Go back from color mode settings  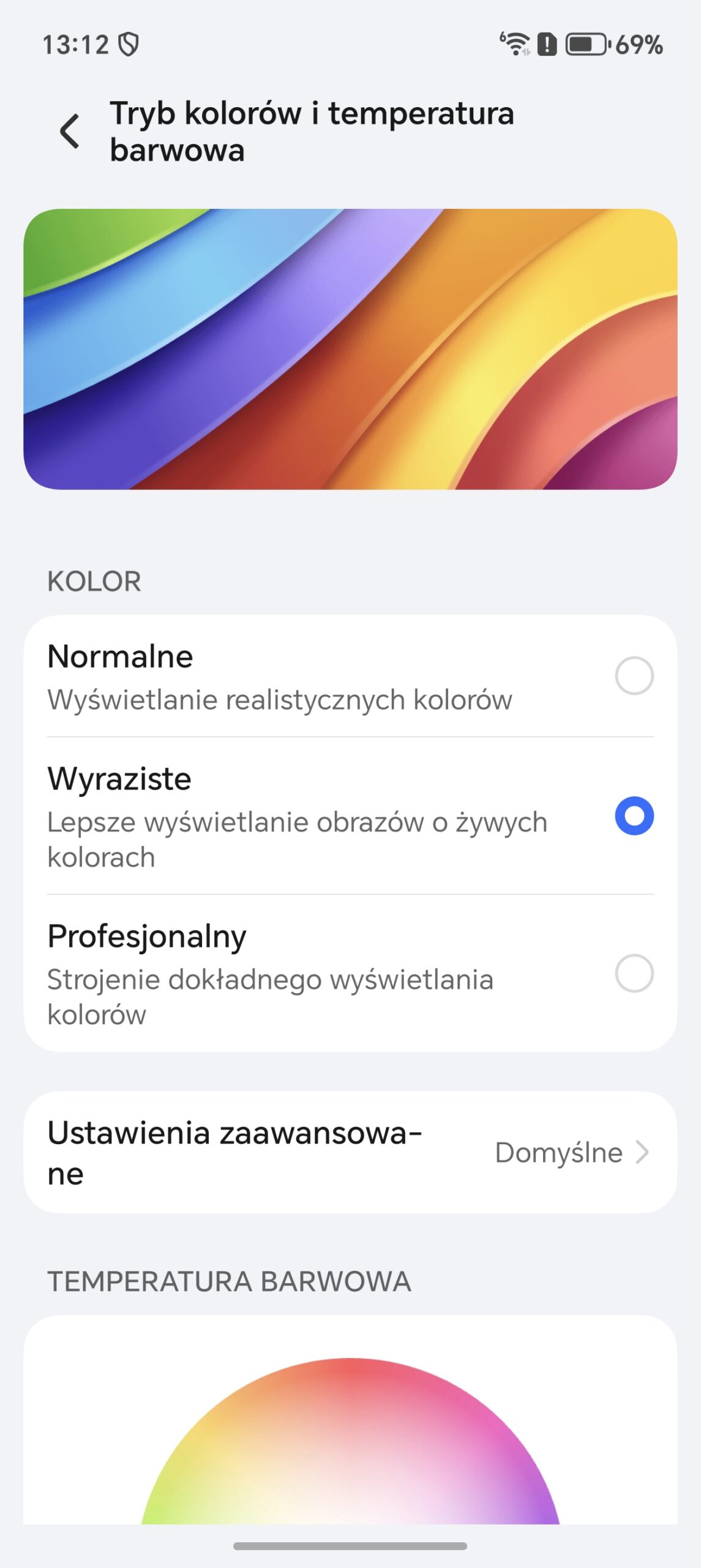point(70,131)
